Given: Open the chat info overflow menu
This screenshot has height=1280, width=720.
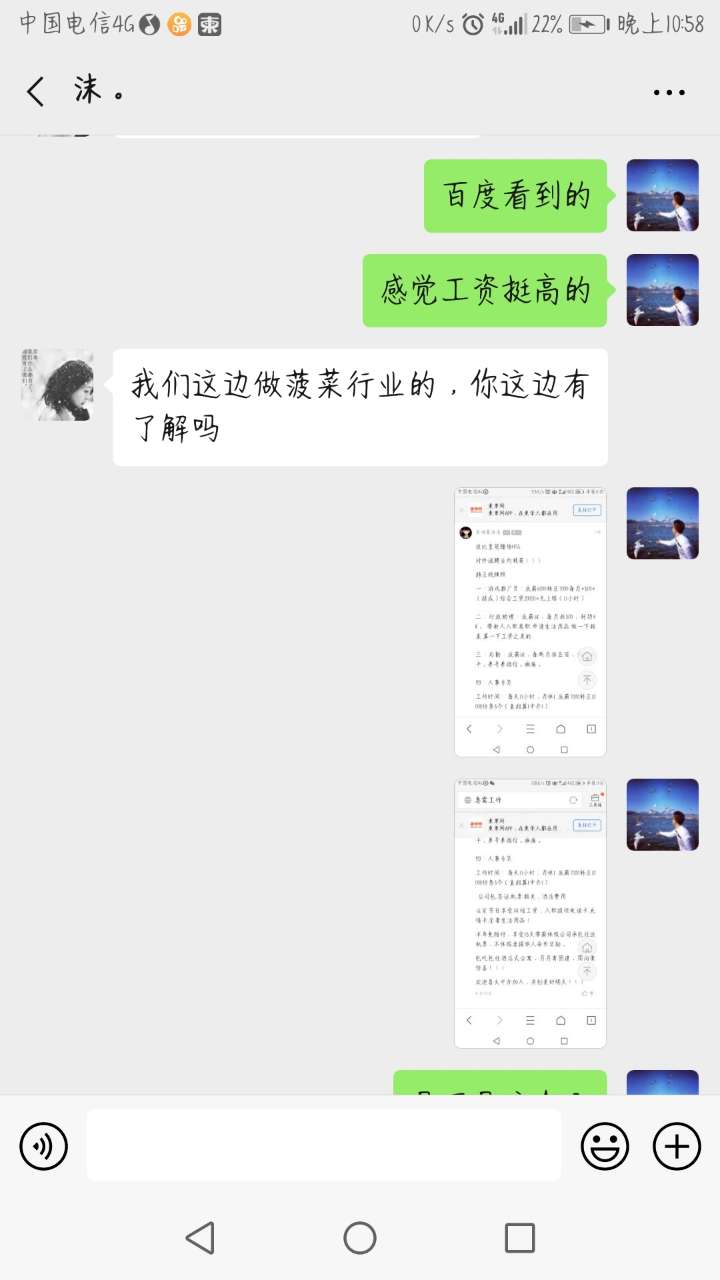Looking at the screenshot, I should click(x=669, y=92).
